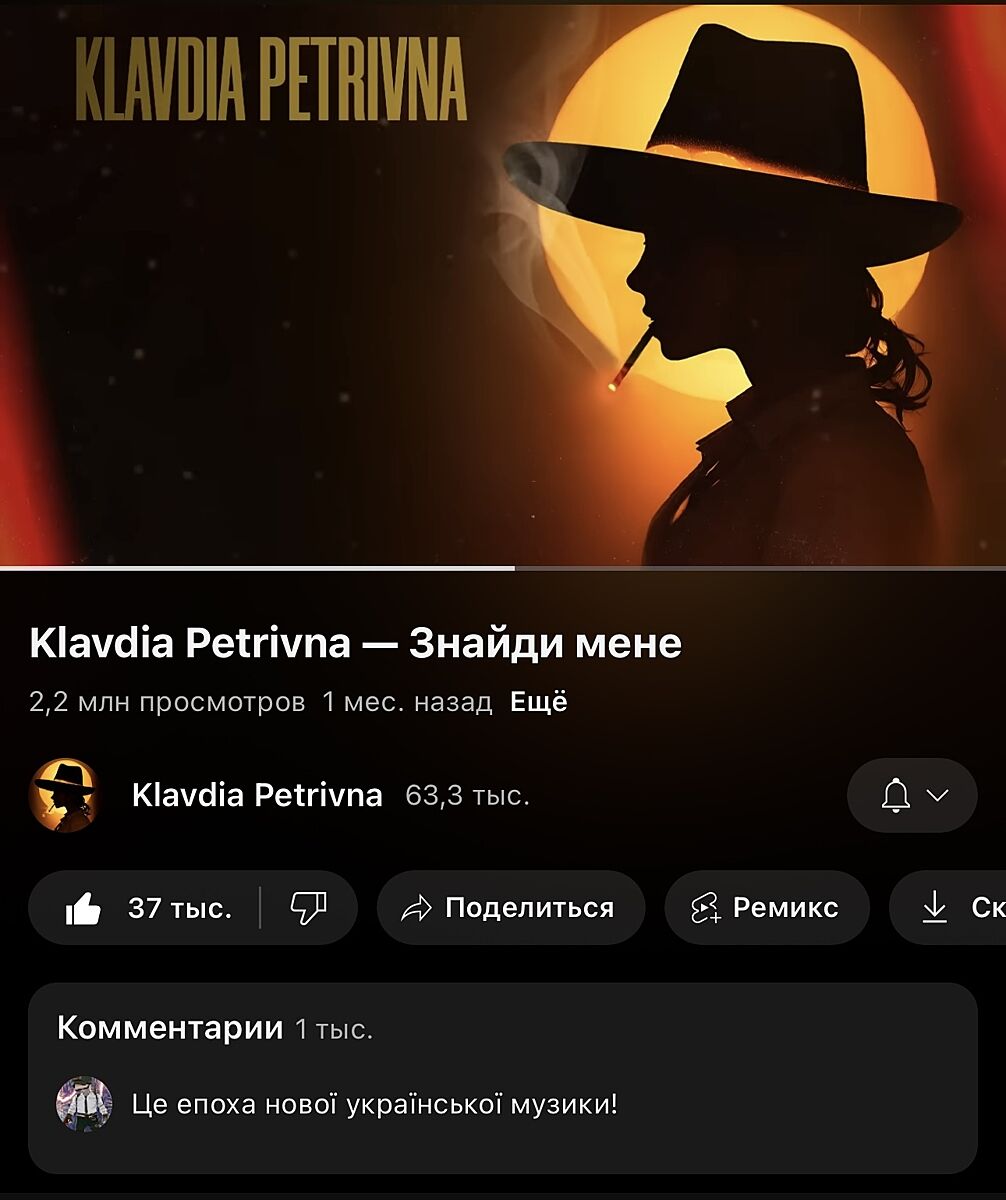Like the video with 37 тыс. likes
The image size is (1006, 1200).
click(147, 908)
